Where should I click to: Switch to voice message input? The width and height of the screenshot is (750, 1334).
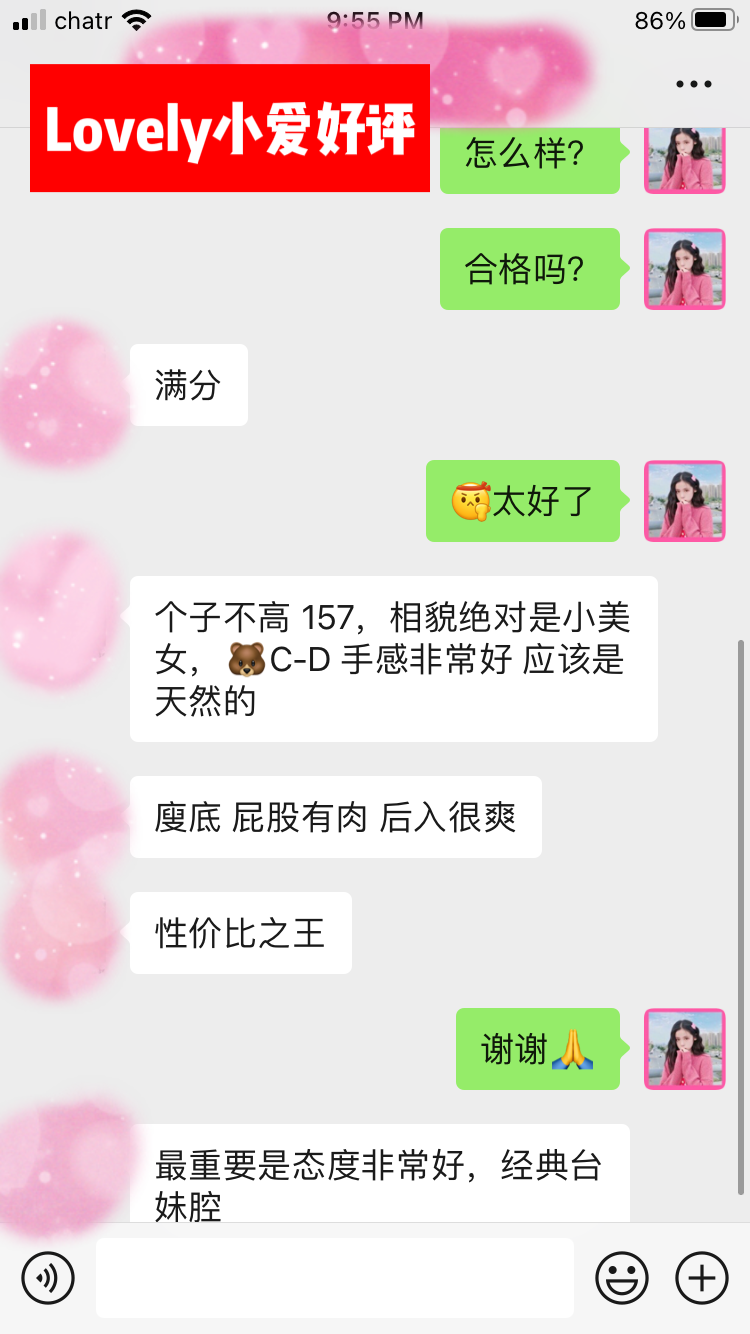pyautogui.click(x=48, y=1278)
